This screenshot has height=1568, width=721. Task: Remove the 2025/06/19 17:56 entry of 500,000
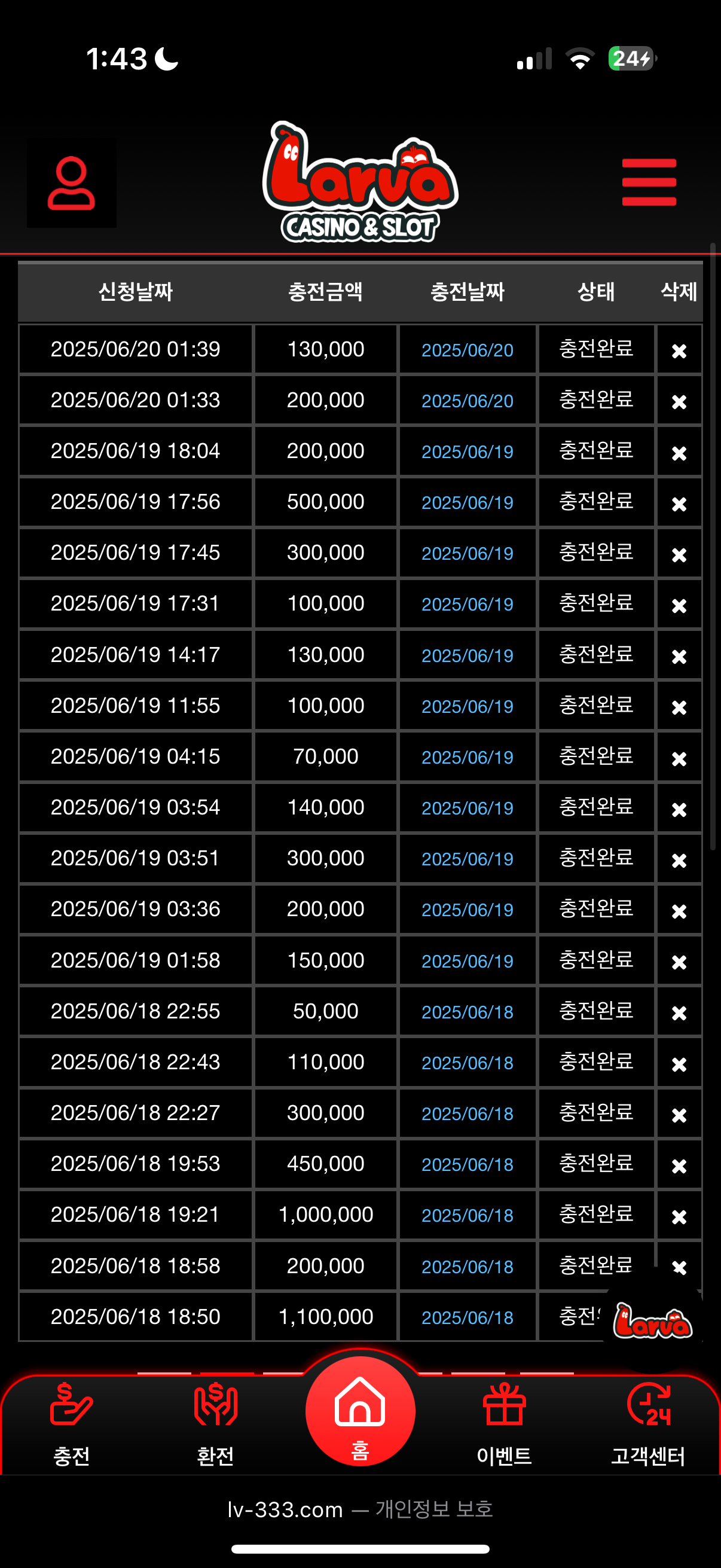679,504
